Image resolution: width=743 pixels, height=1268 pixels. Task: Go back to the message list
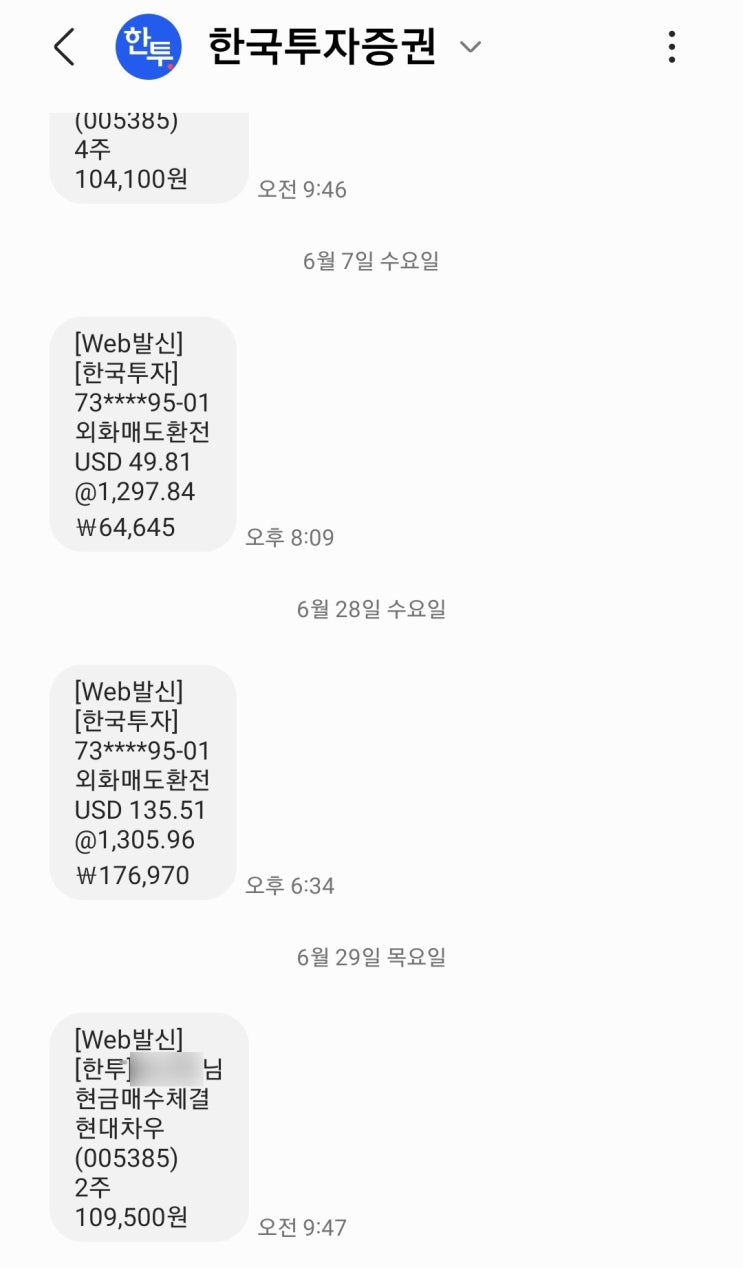pyautogui.click(x=64, y=47)
